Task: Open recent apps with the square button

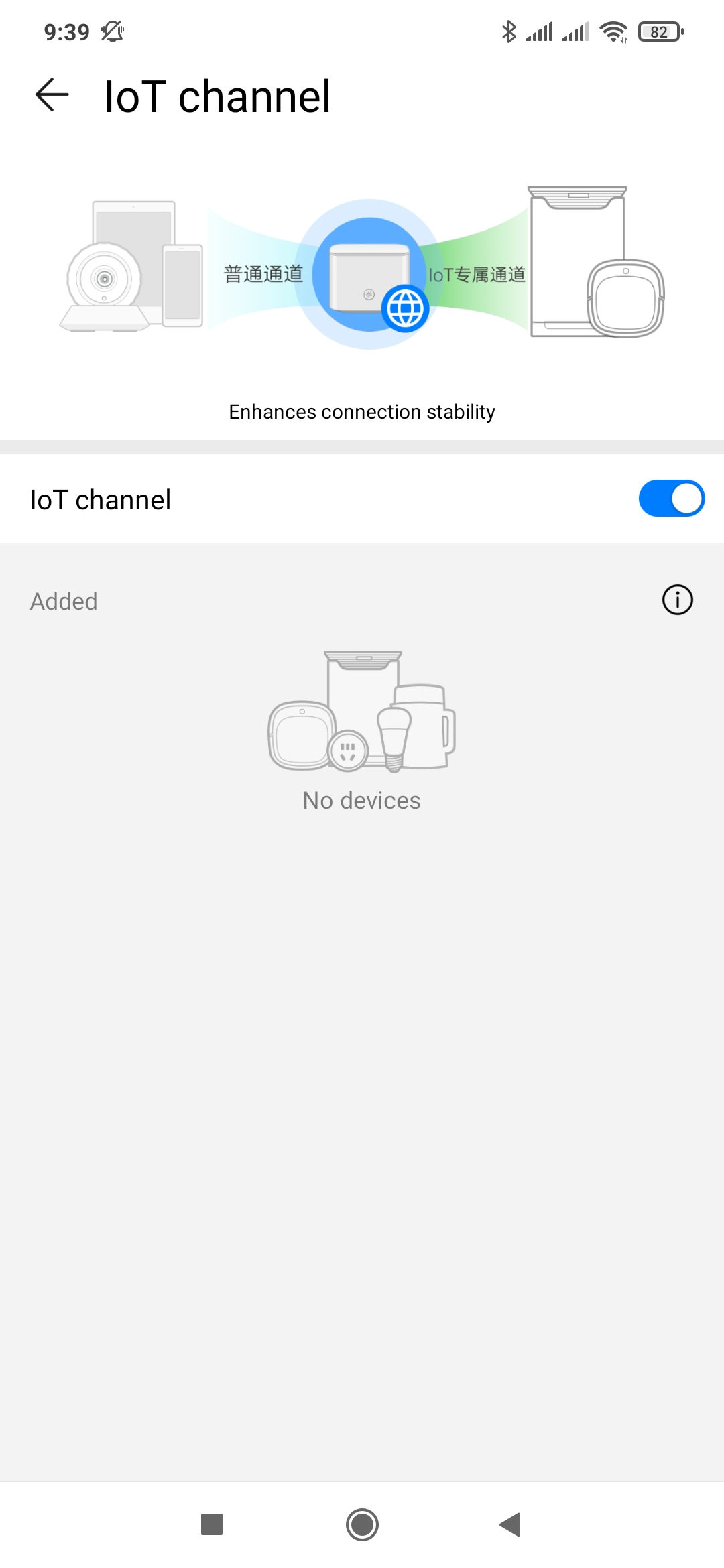Action: pos(212,1524)
